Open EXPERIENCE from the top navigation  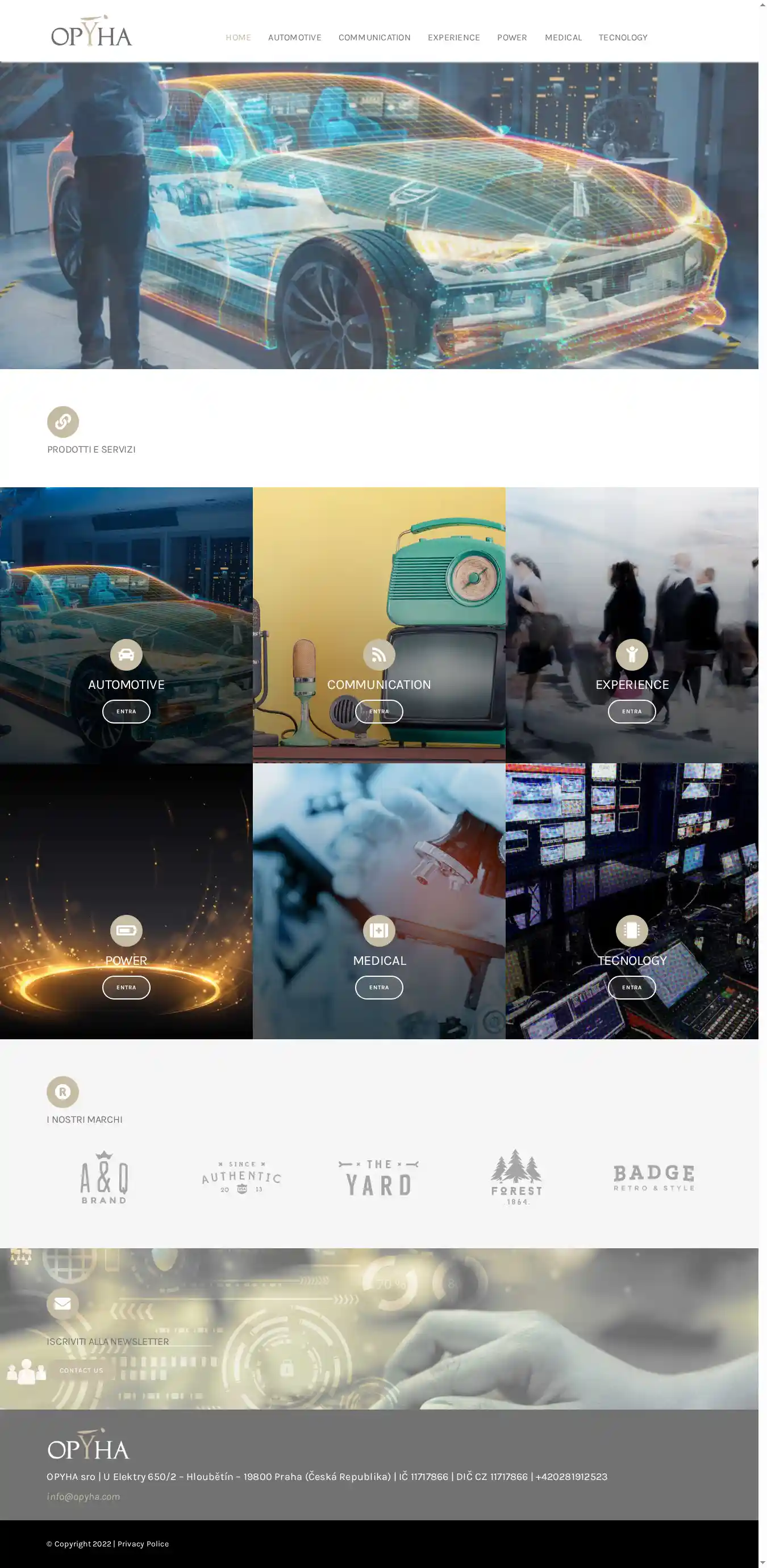tap(453, 37)
